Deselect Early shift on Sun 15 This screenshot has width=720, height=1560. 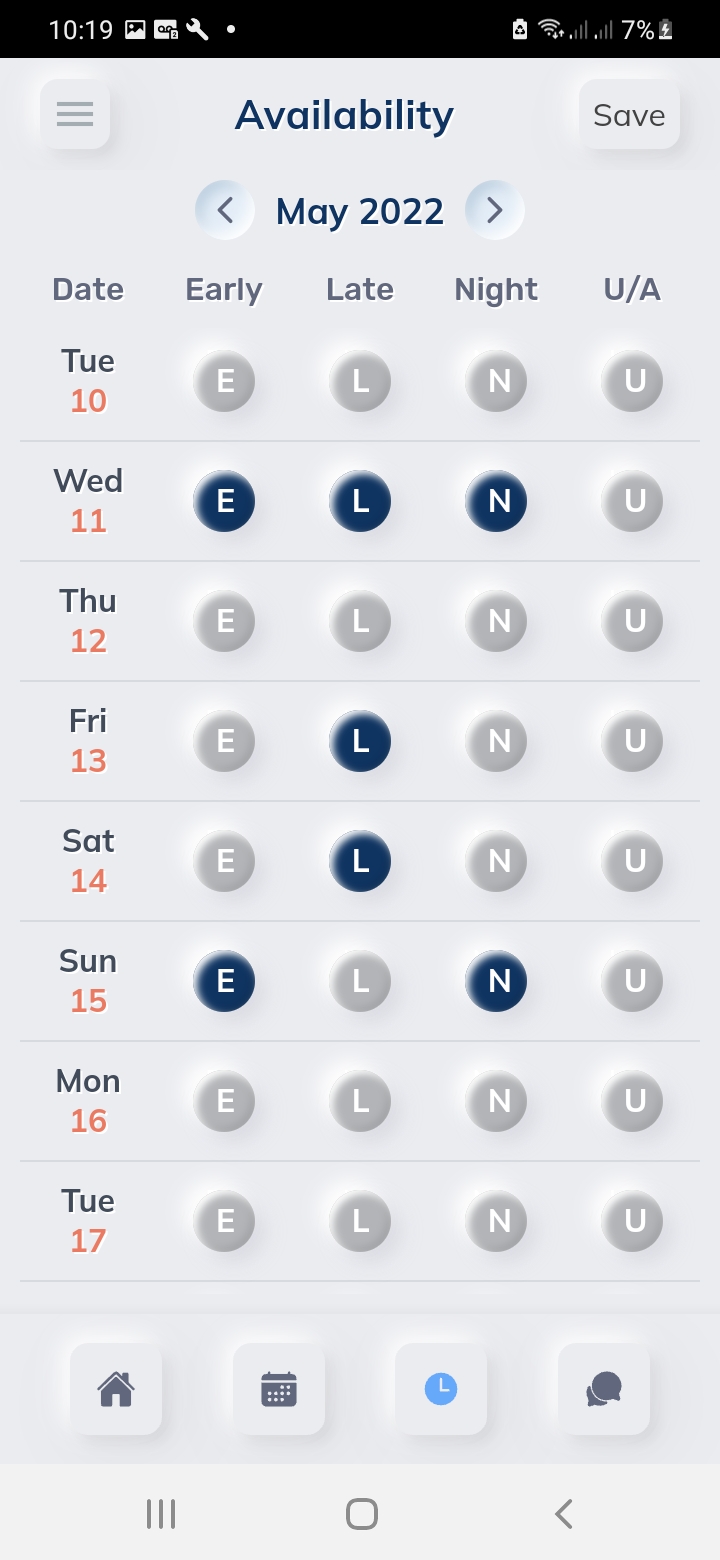coord(224,981)
